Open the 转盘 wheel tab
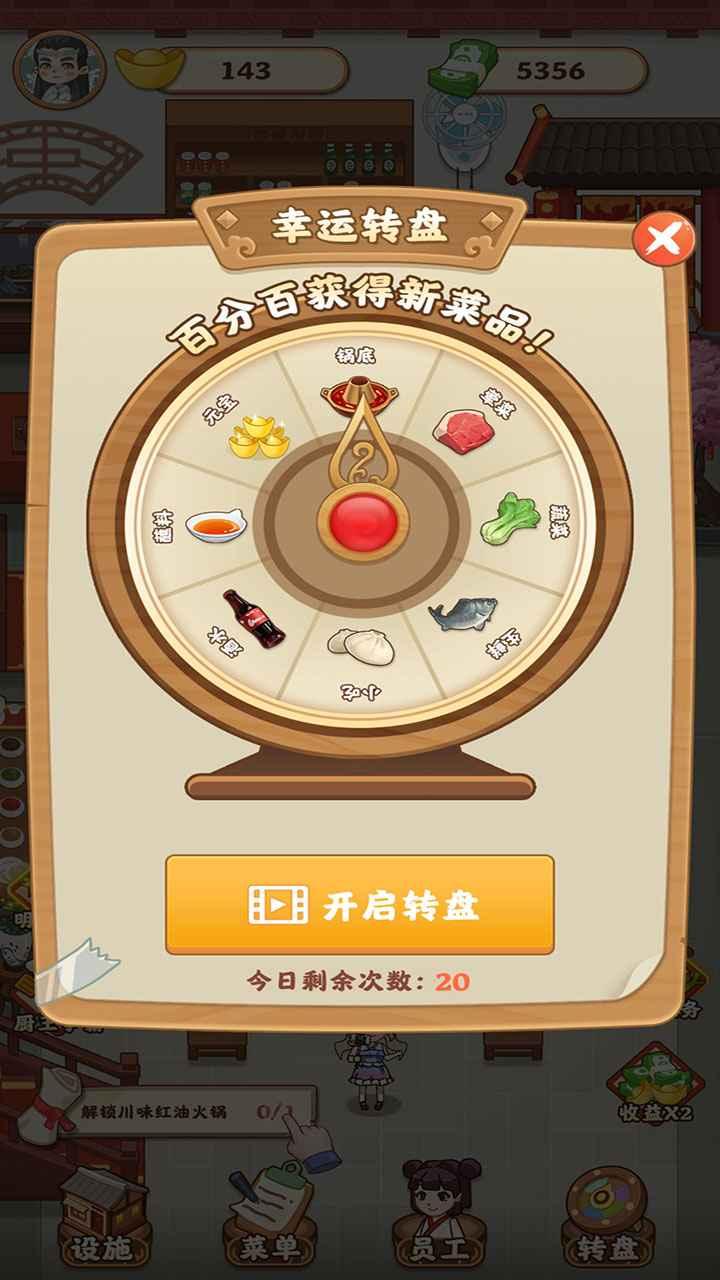 tap(608, 1216)
